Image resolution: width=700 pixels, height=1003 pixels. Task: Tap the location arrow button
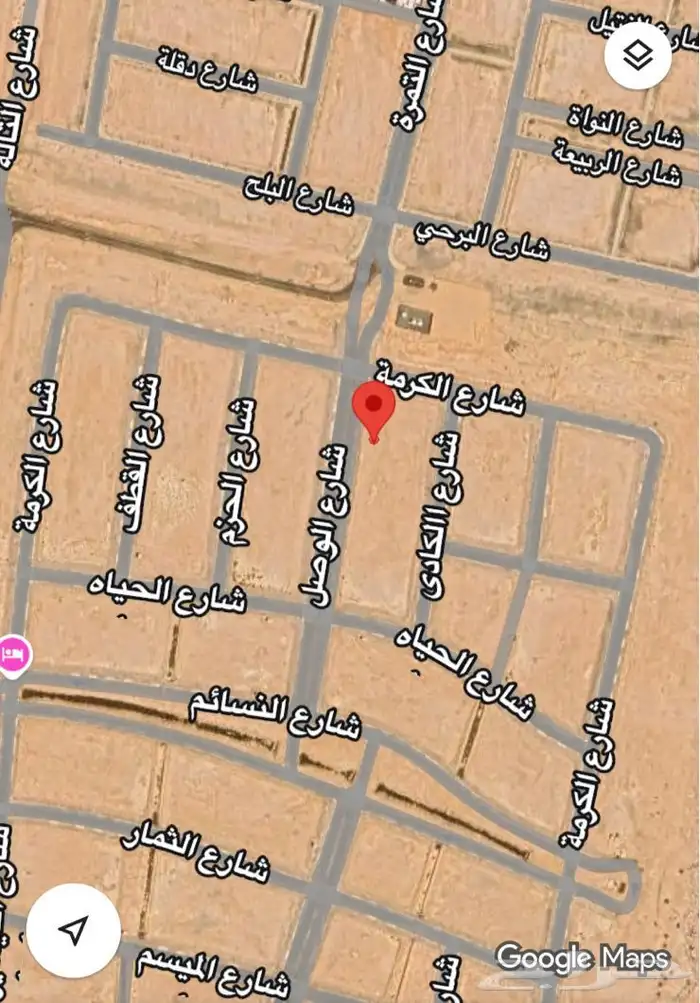pyautogui.click(x=73, y=930)
